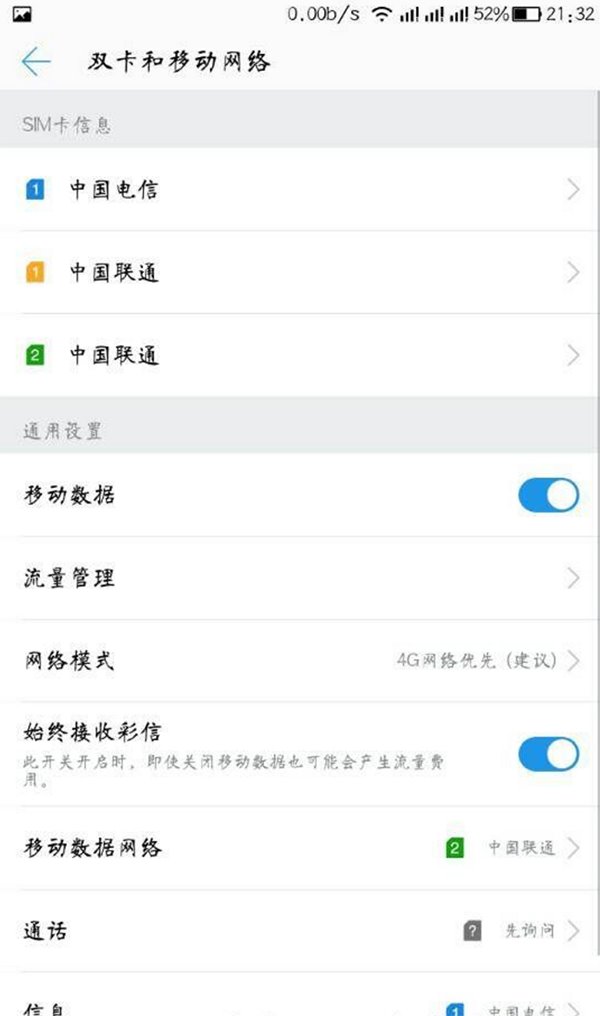This screenshot has width=600, height=1016.
Task: Open the 中国电信 SIM card info
Action: coord(300,189)
